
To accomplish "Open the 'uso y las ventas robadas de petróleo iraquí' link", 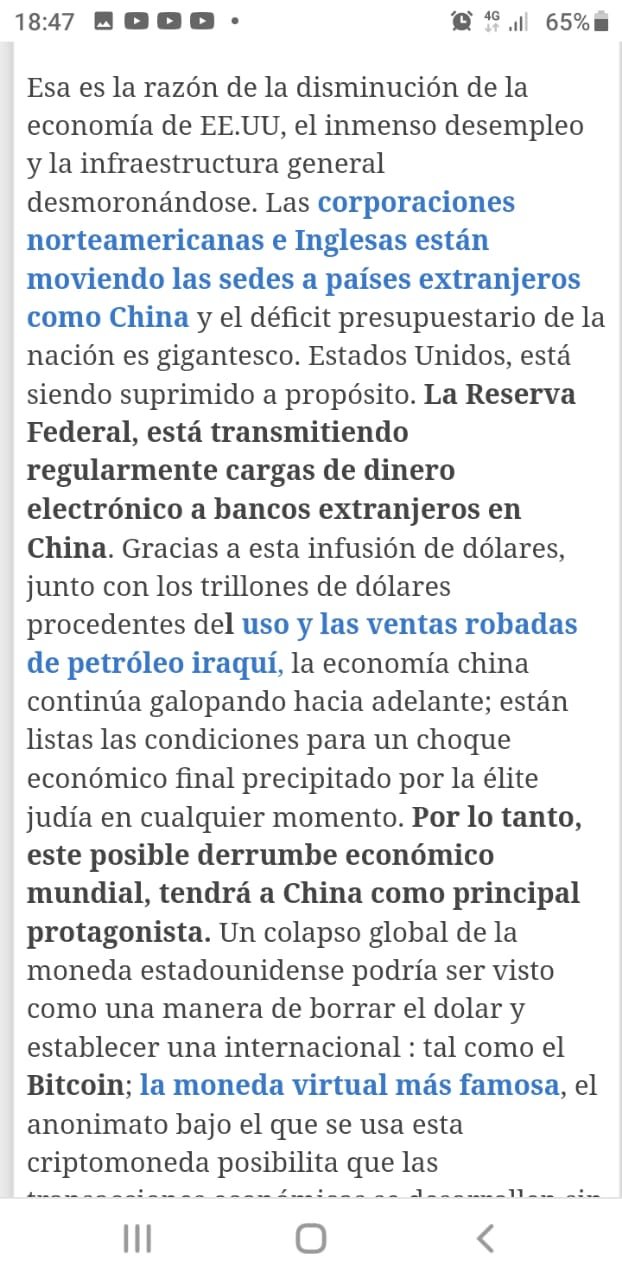I will 409,625.
